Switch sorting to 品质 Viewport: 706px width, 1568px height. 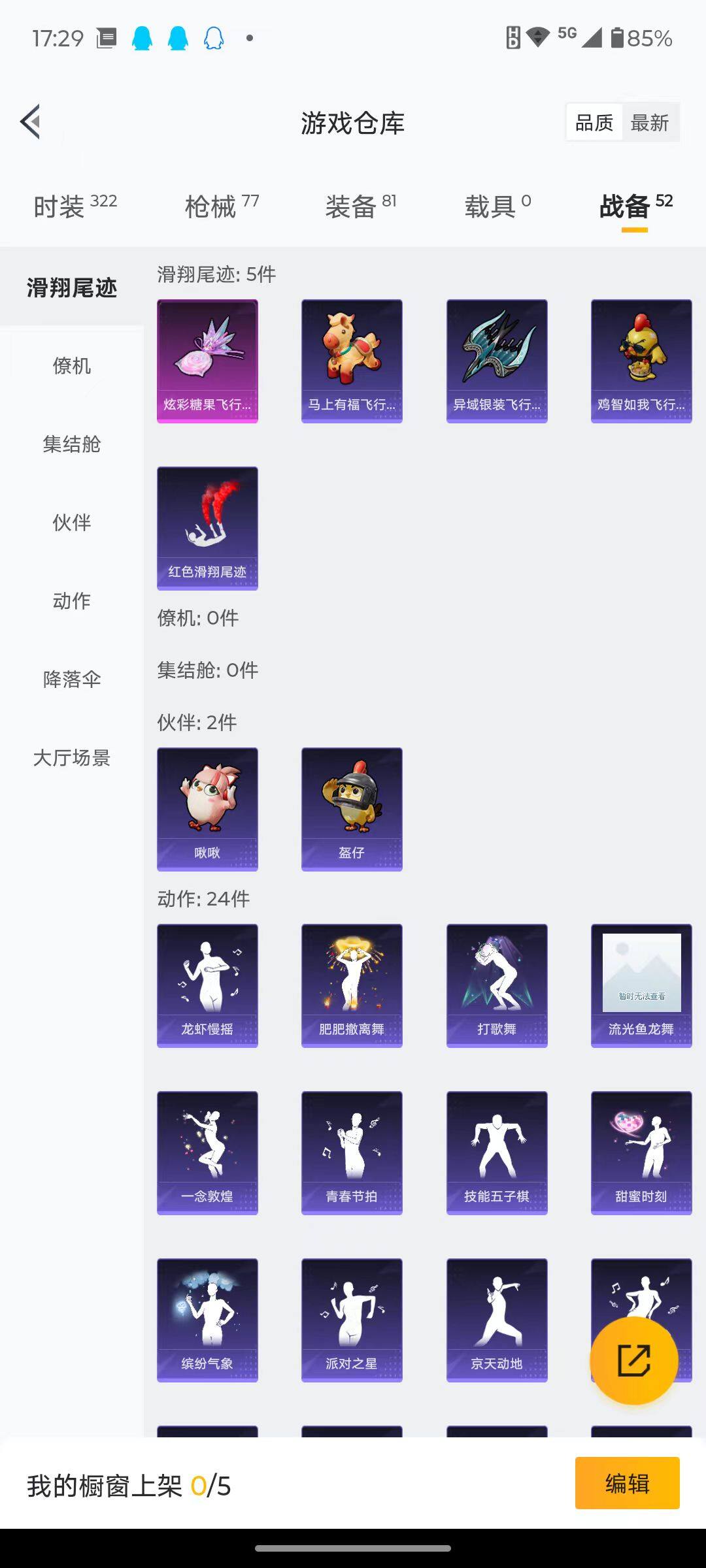pos(594,122)
